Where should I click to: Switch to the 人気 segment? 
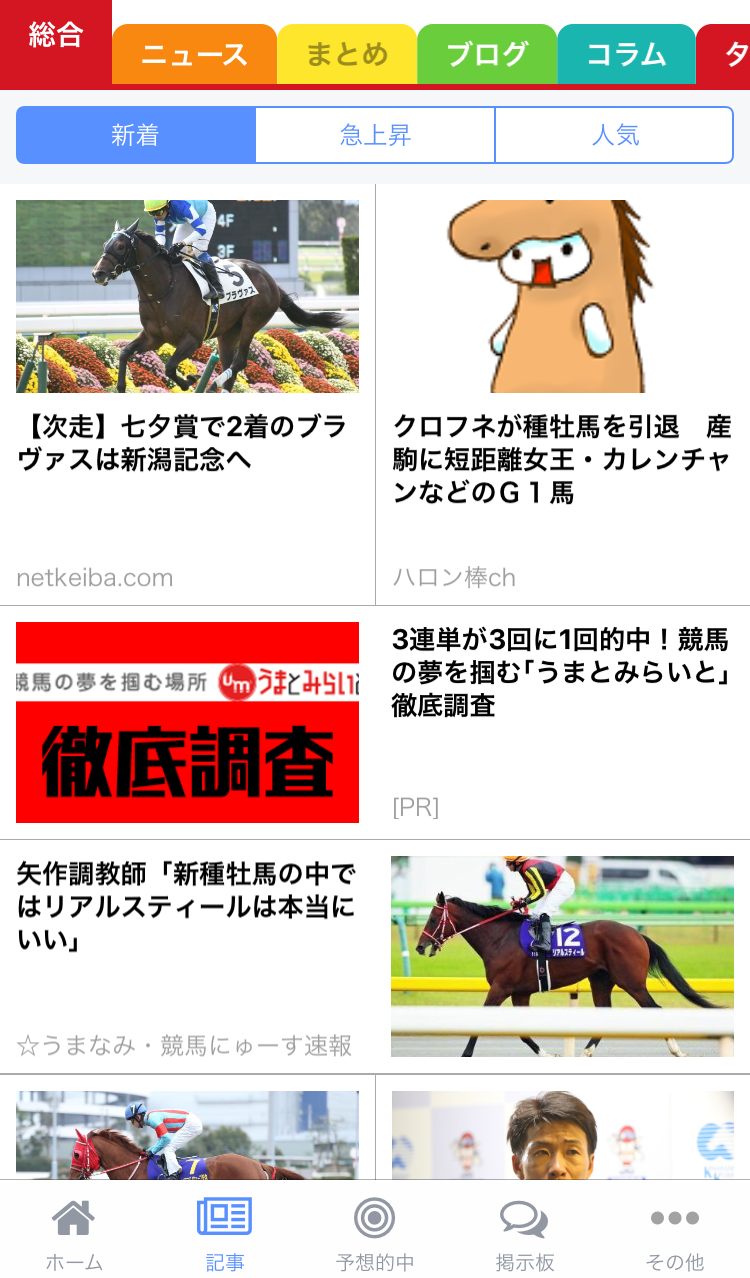pos(614,135)
